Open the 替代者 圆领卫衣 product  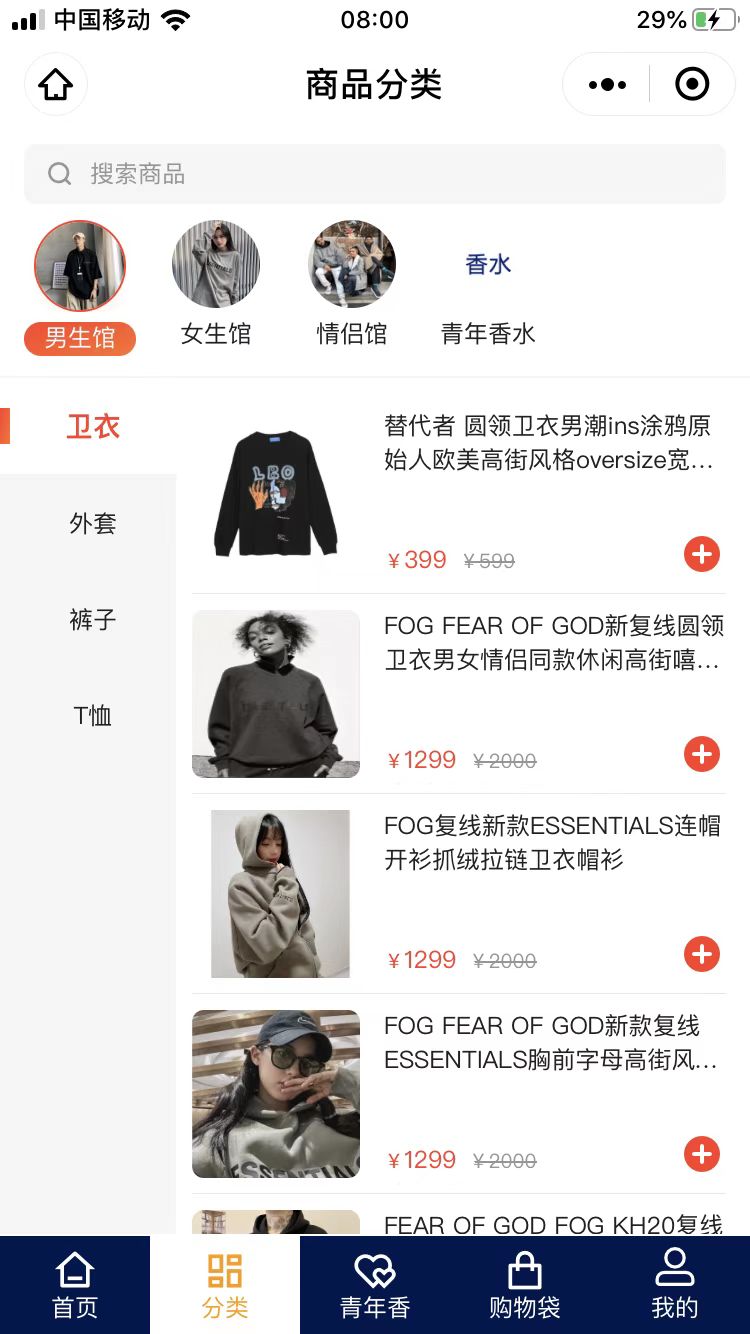click(459, 494)
